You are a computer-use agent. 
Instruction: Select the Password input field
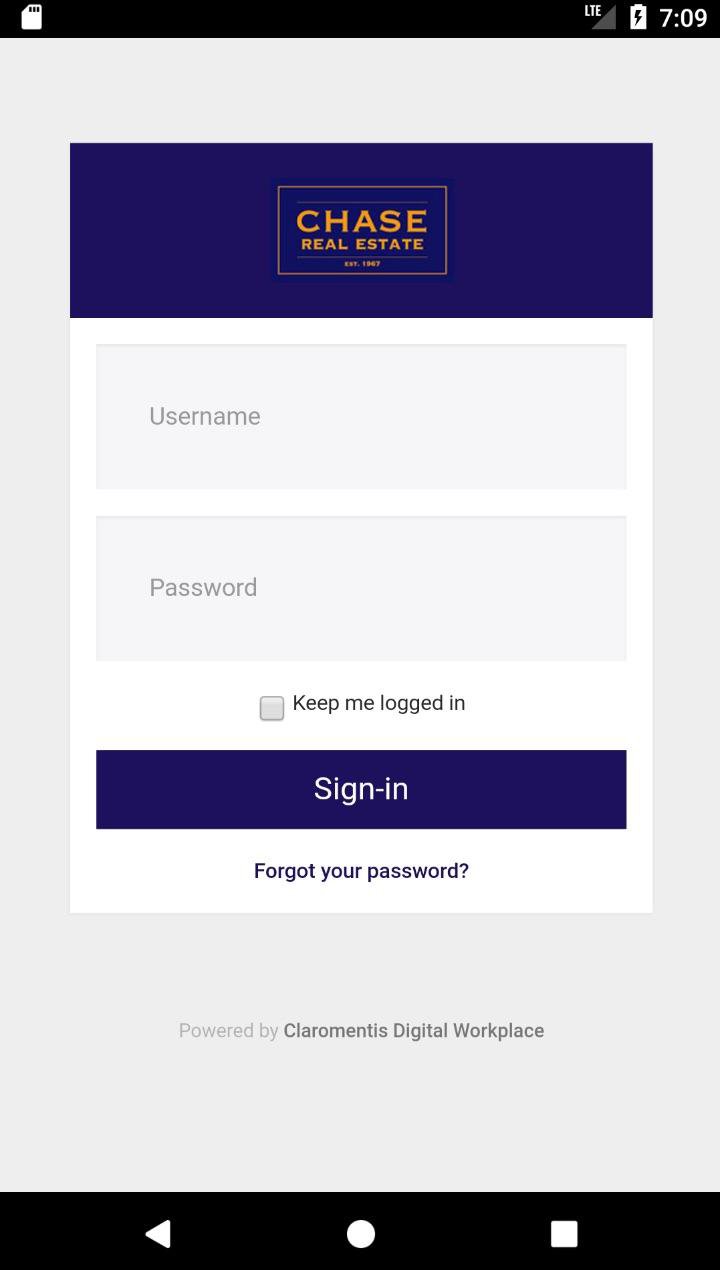(361, 588)
